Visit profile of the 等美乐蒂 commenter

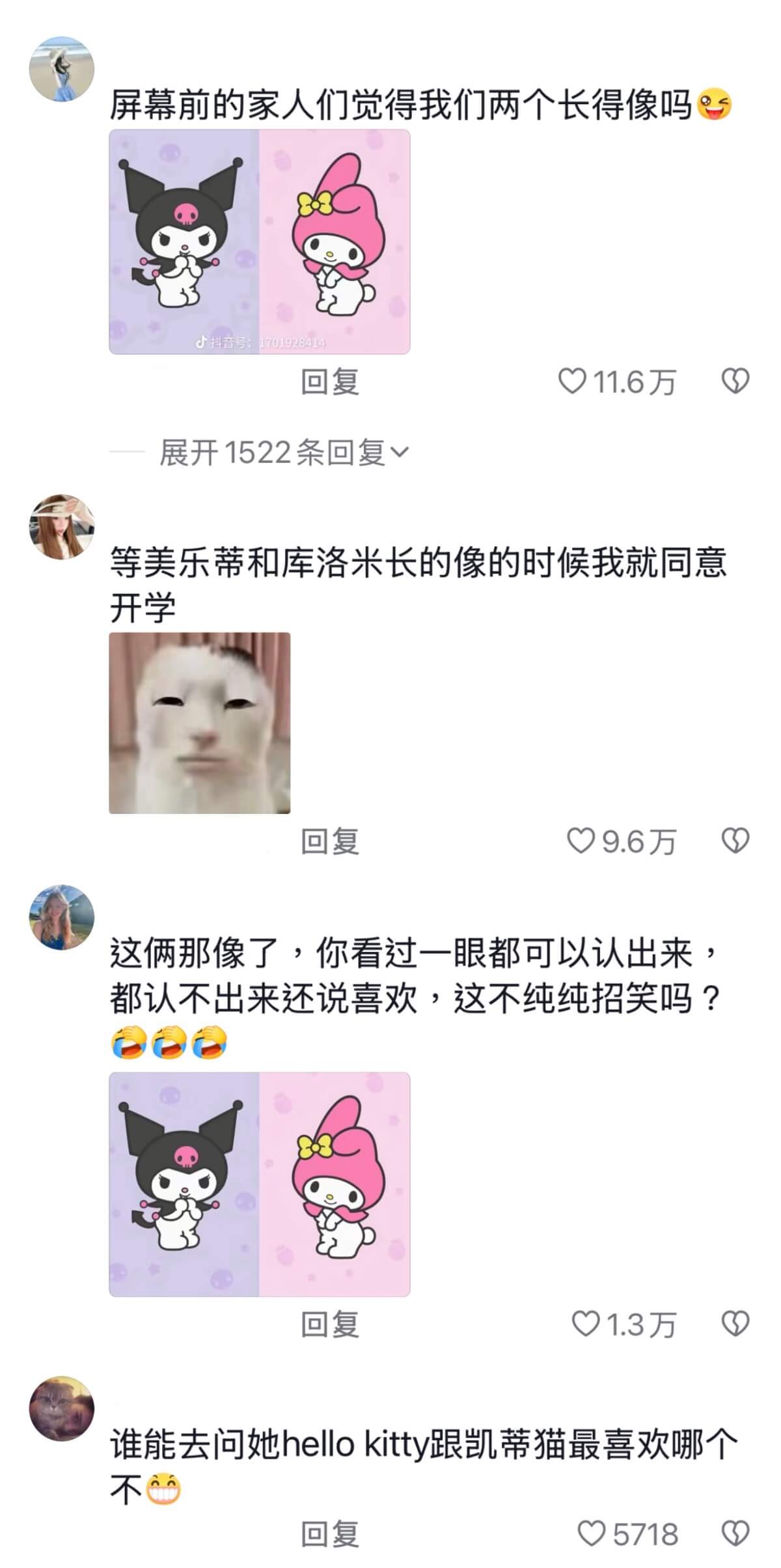62,526
